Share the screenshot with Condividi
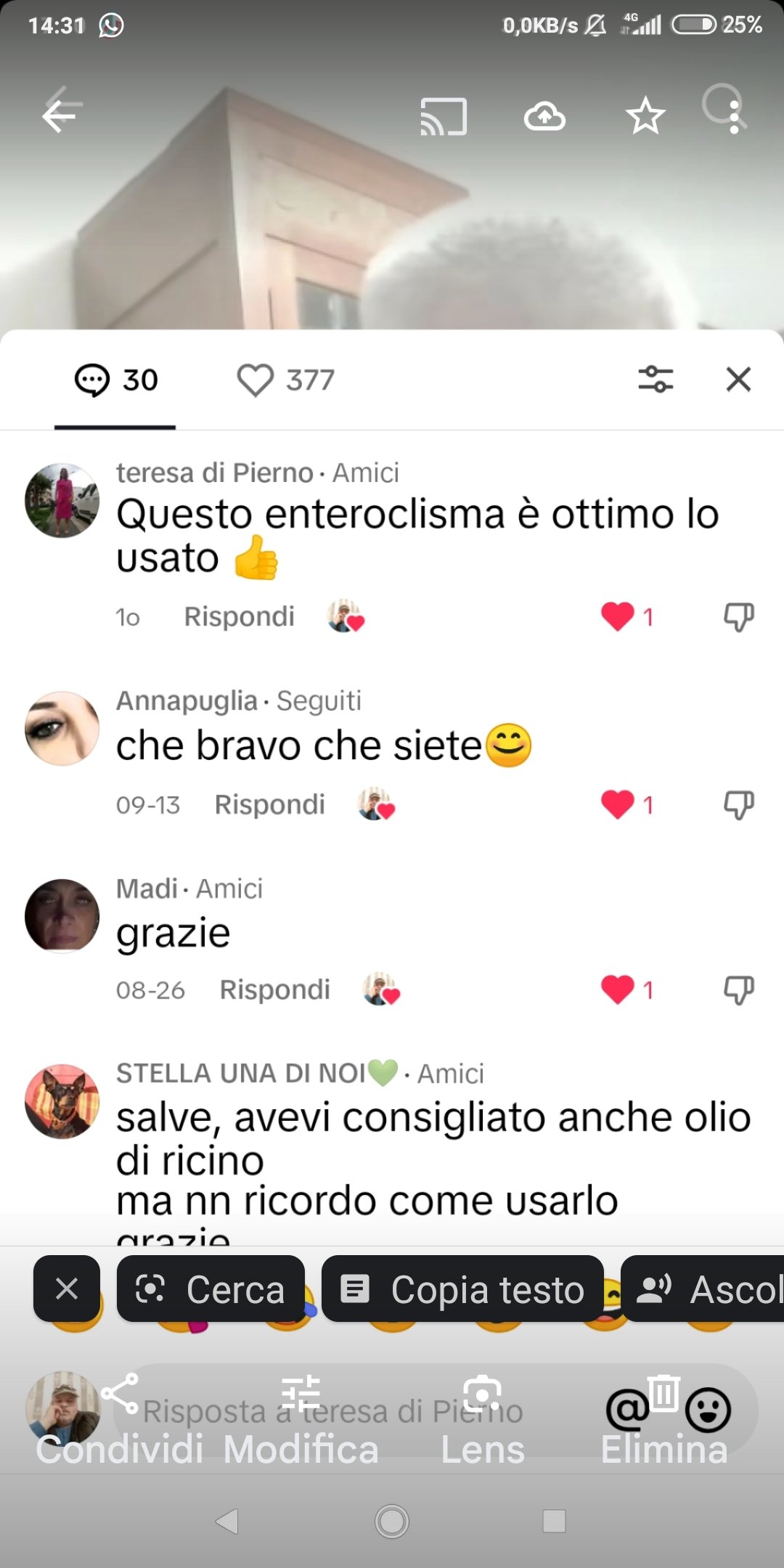 [x=120, y=1423]
